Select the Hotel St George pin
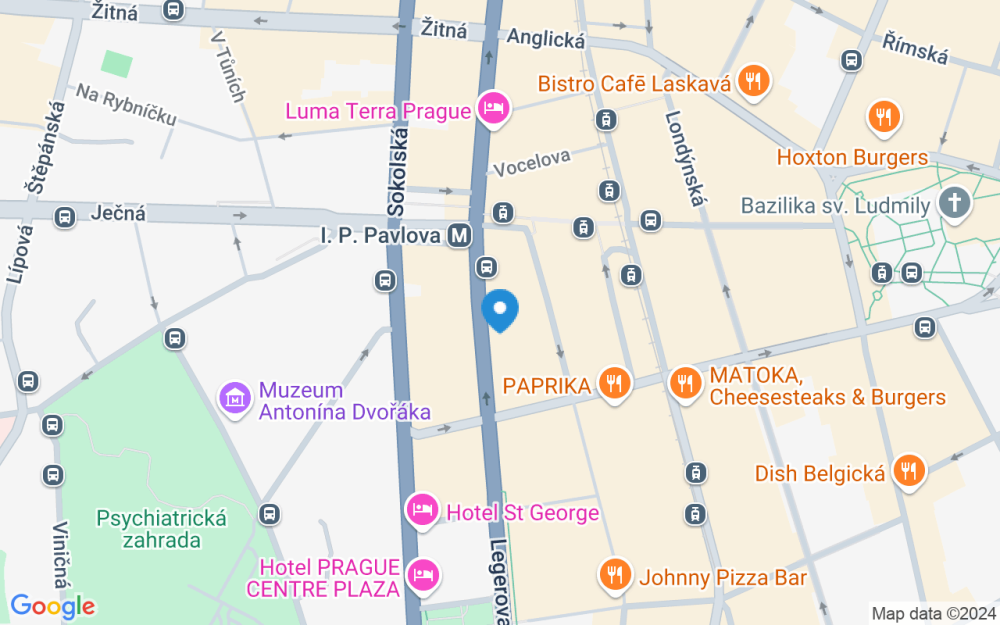The height and width of the screenshot is (625, 1000). [x=422, y=511]
